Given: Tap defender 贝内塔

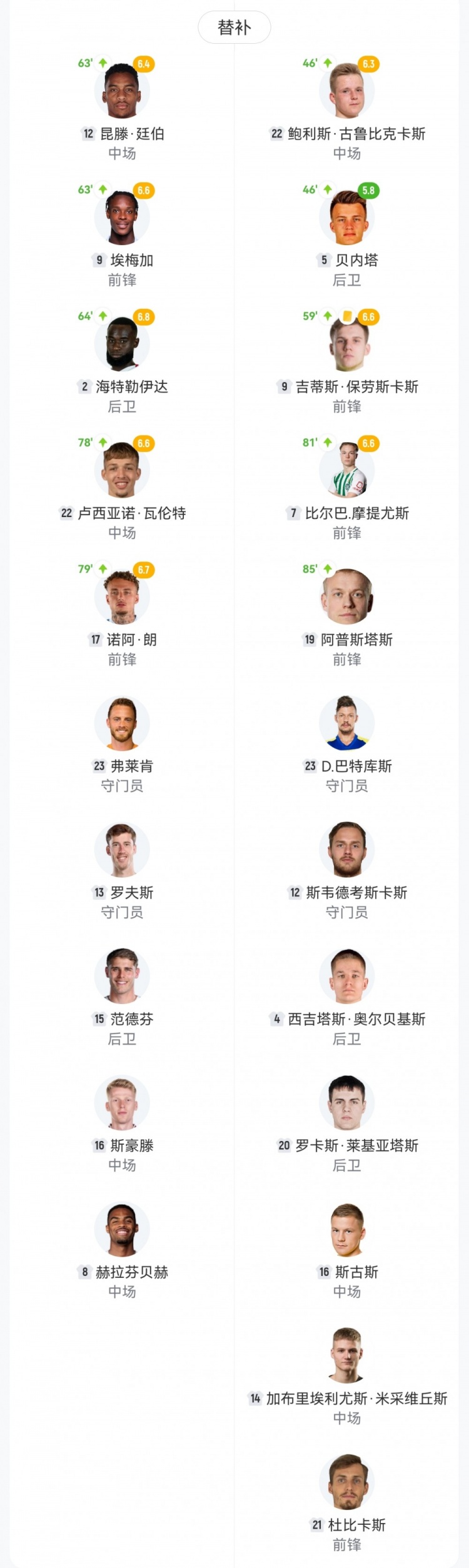Looking at the screenshot, I should point(347,218).
